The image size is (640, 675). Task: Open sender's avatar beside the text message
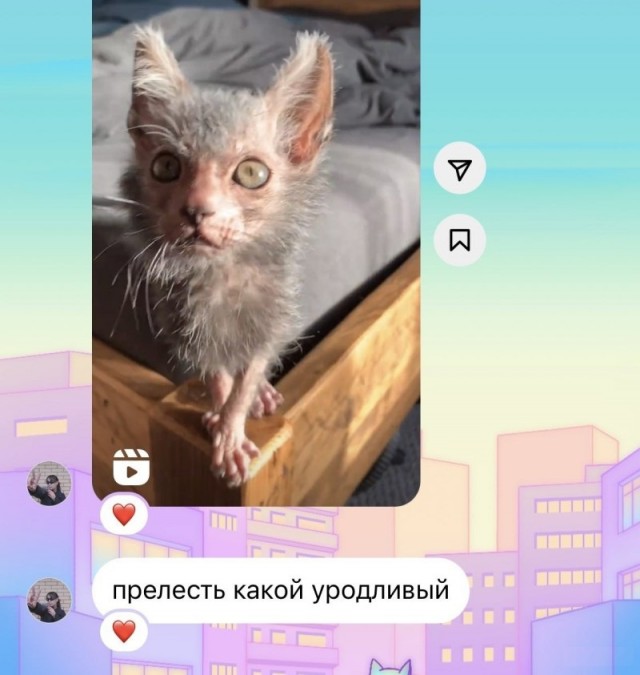click(x=49, y=600)
